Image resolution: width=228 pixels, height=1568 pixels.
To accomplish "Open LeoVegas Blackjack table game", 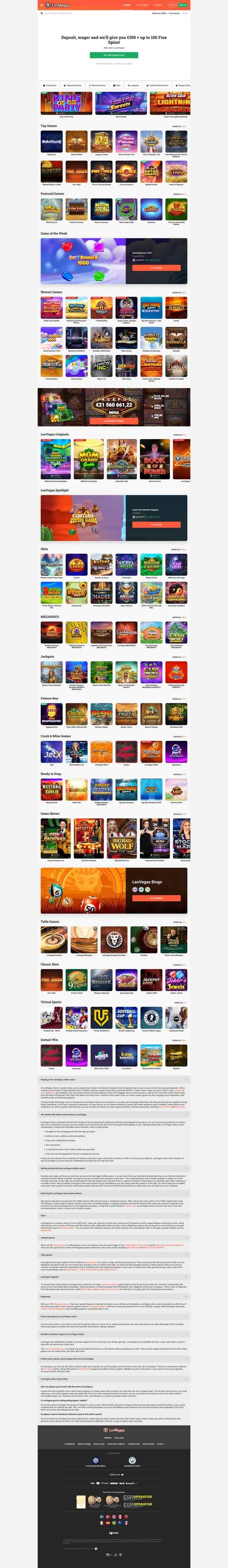I will point(84,940).
